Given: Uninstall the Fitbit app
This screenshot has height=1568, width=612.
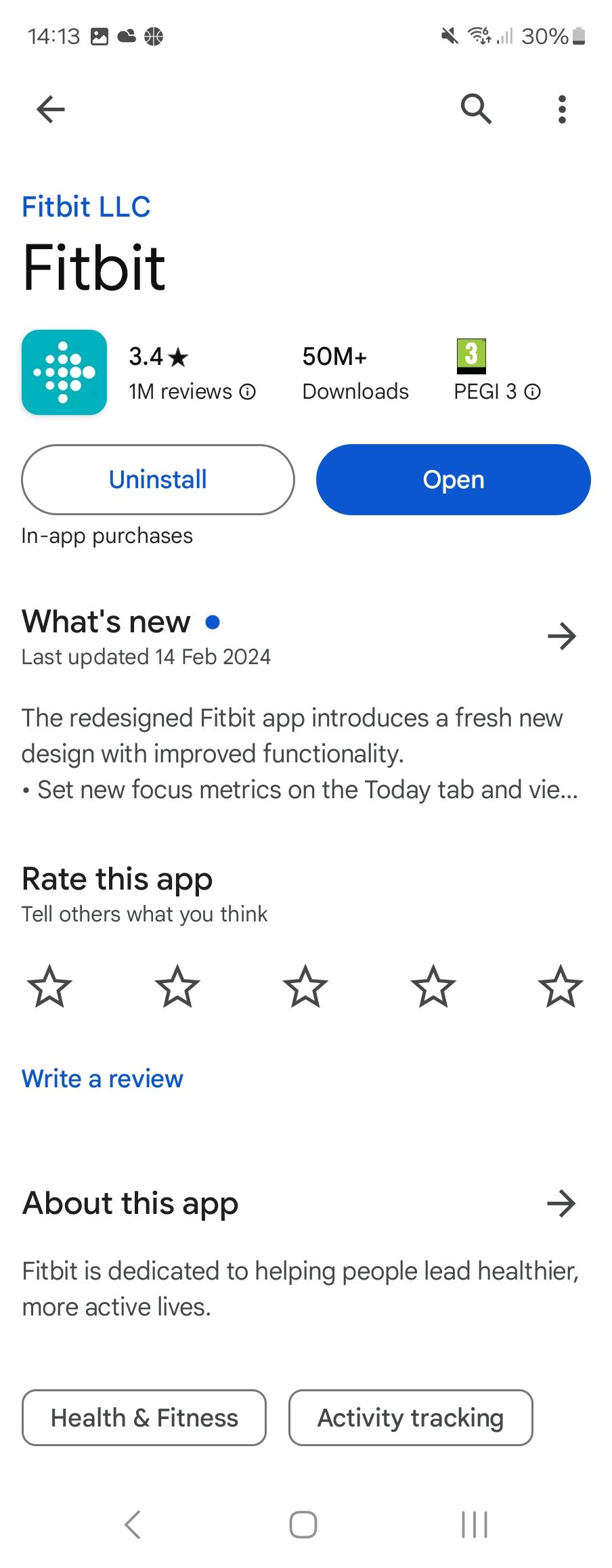Looking at the screenshot, I should pyautogui.click(x=158, y=479).
